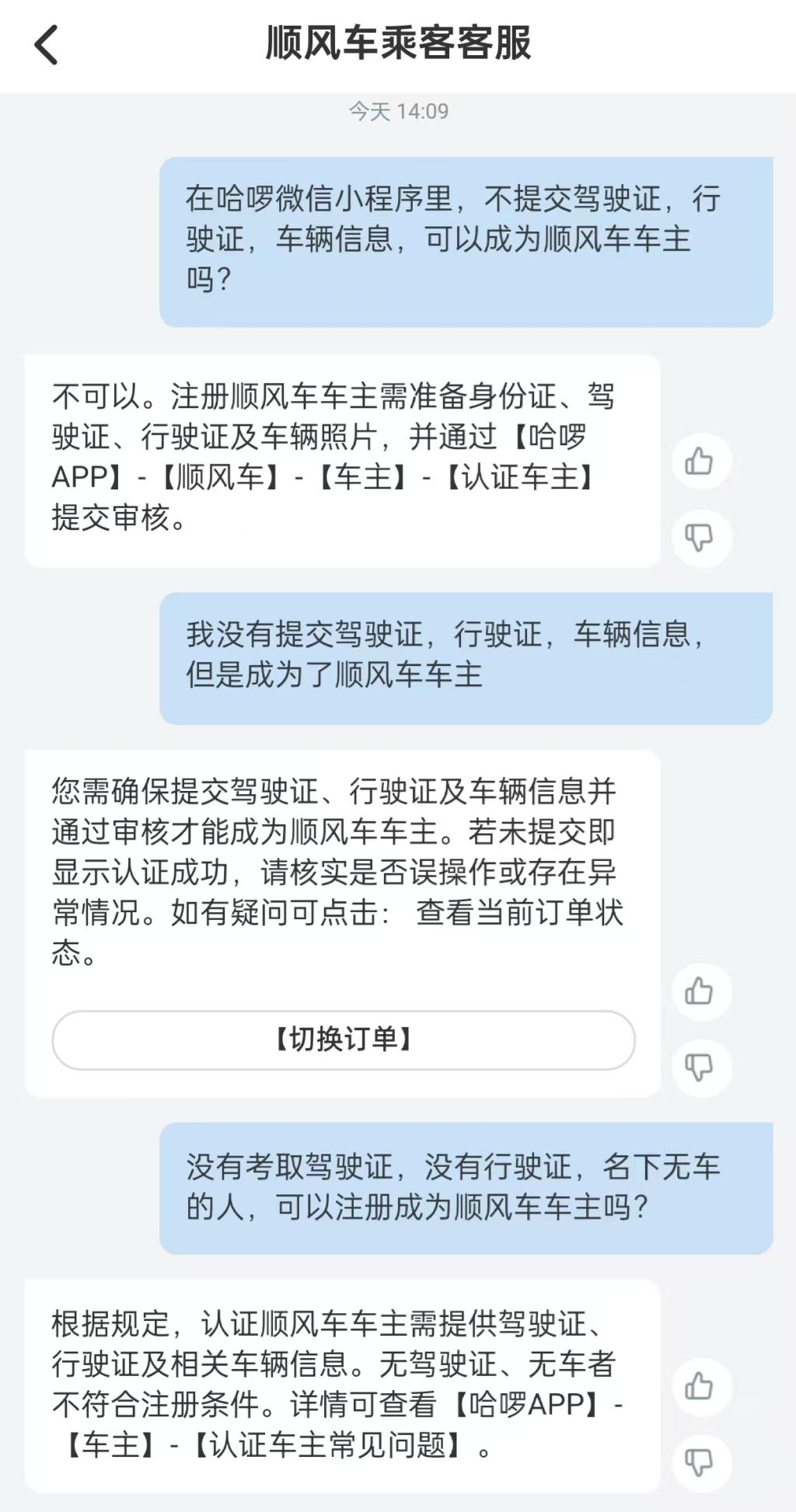Tap the 【切换订单】 button

click(x=343, y=1040)
